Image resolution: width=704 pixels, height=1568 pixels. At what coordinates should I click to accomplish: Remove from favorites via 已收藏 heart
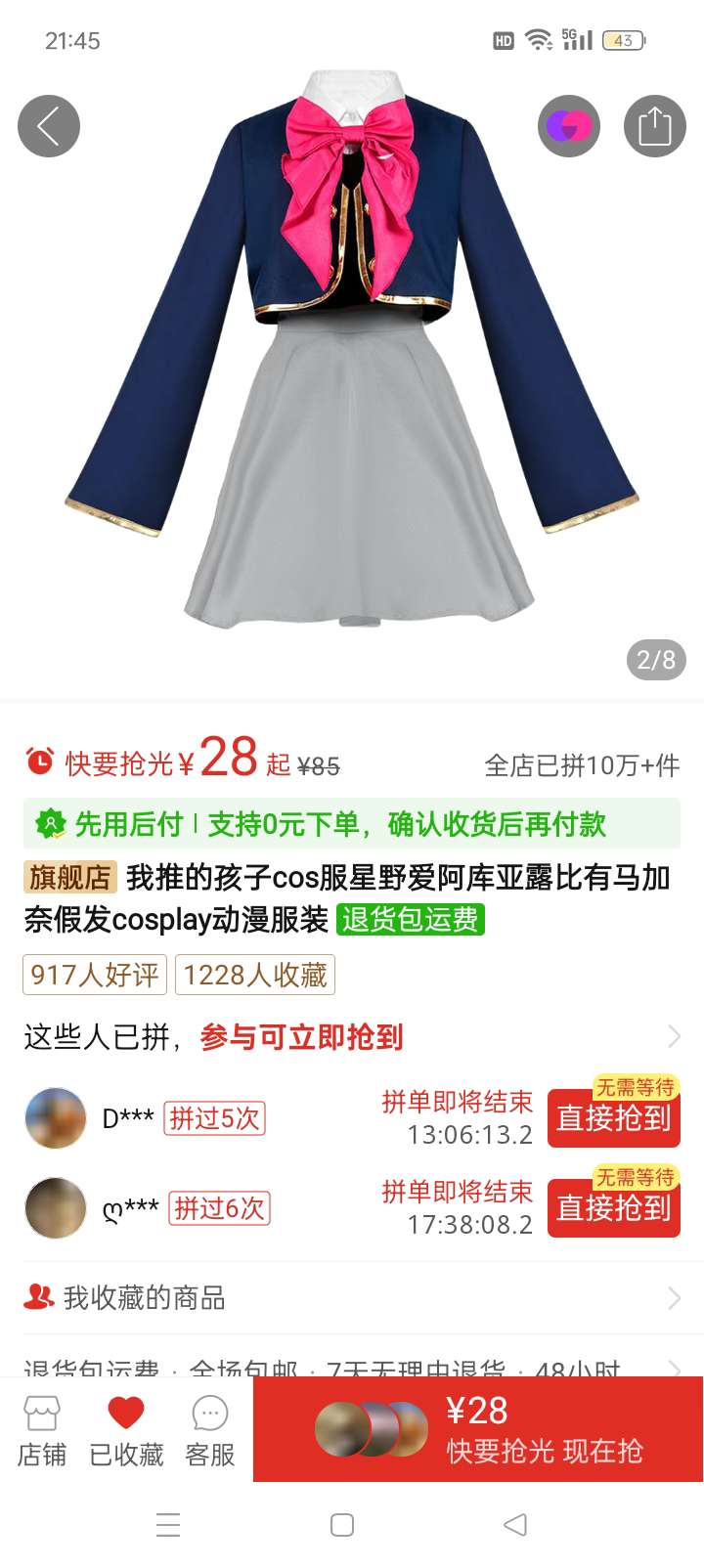pyautogui.click(x=126, y=1430)
